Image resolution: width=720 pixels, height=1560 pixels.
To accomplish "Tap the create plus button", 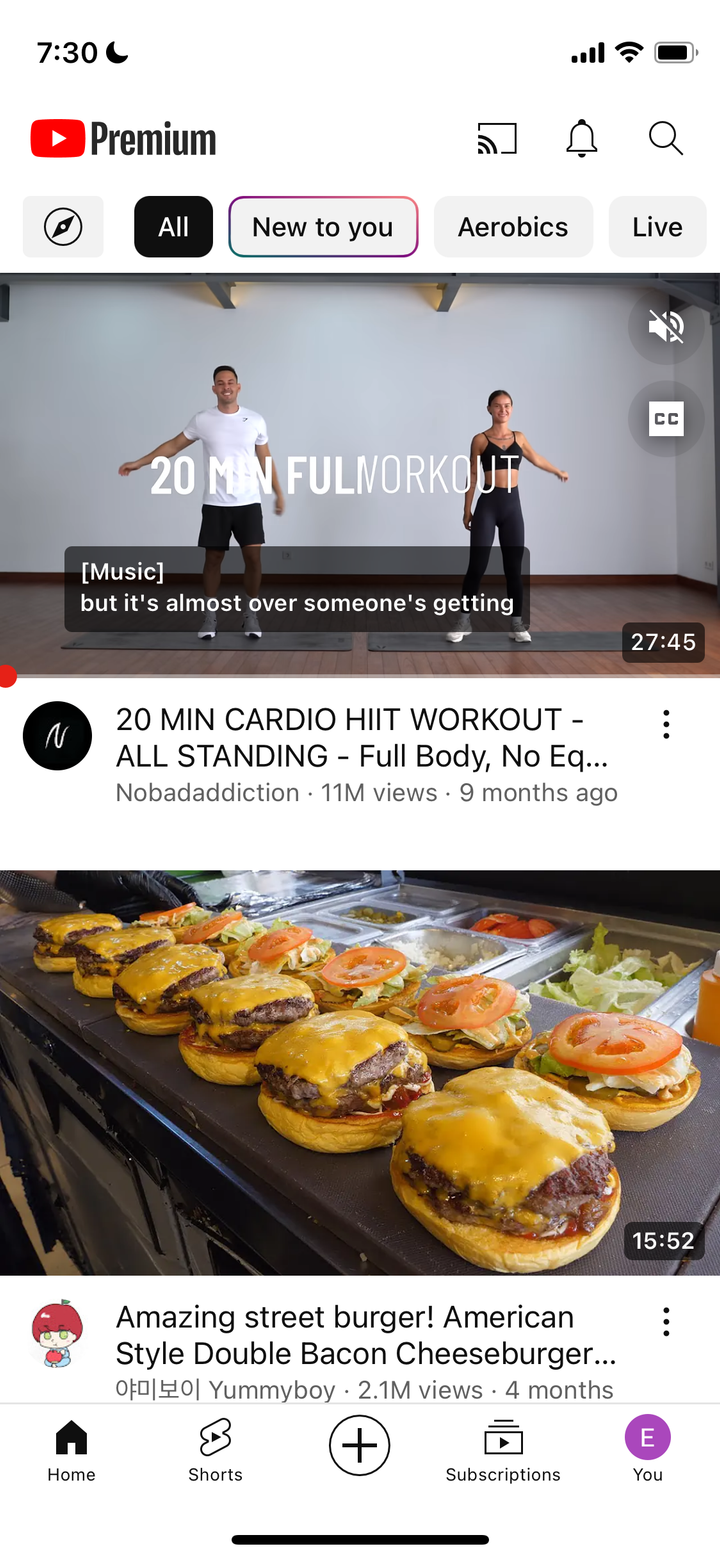I will [359, 1445].
